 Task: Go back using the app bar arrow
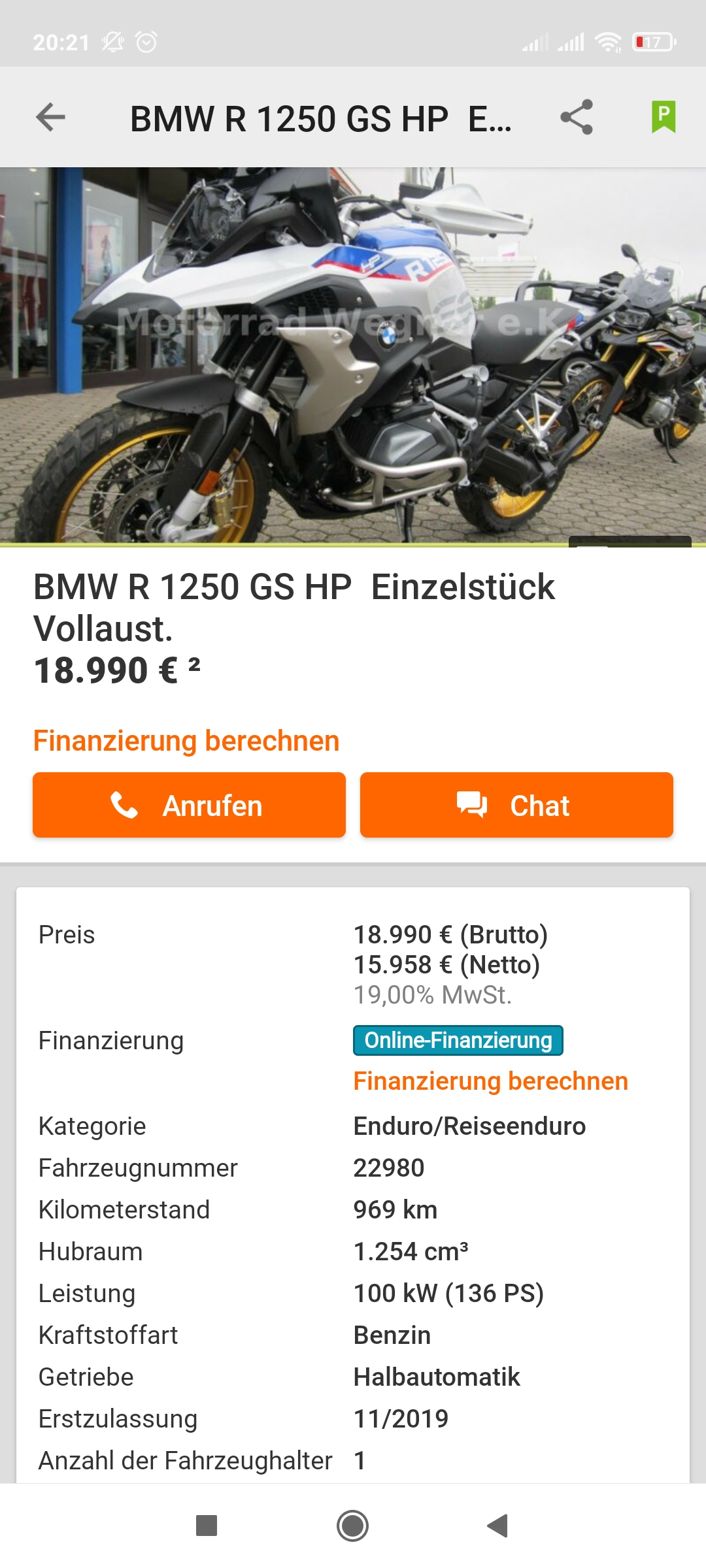coord(50,118)
